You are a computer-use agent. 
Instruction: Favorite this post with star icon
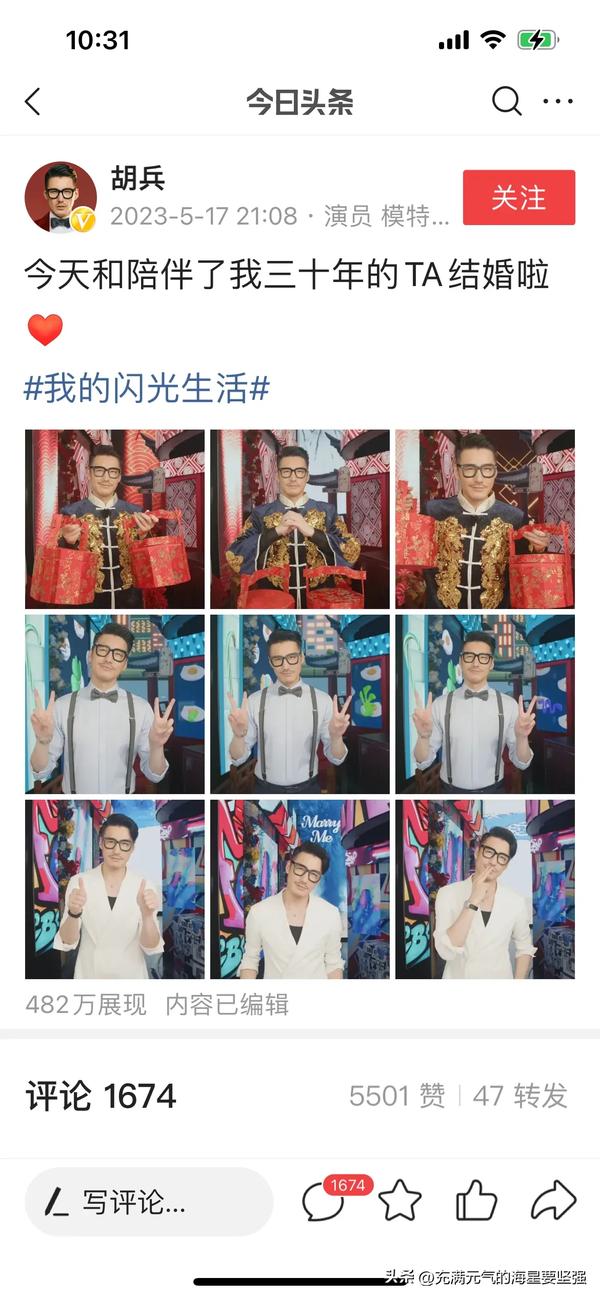tap(400, 1201)
